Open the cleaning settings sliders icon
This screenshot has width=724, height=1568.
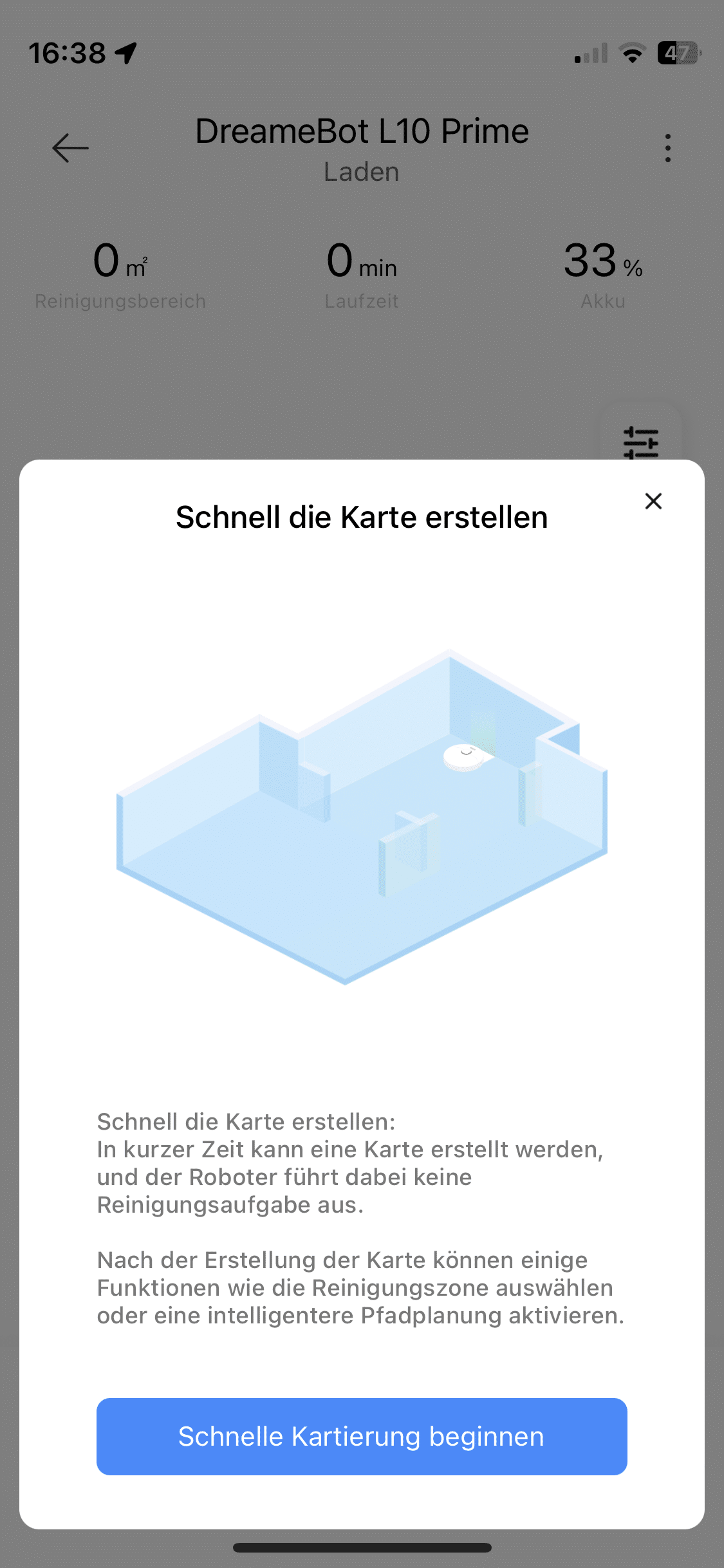point(640,440)
